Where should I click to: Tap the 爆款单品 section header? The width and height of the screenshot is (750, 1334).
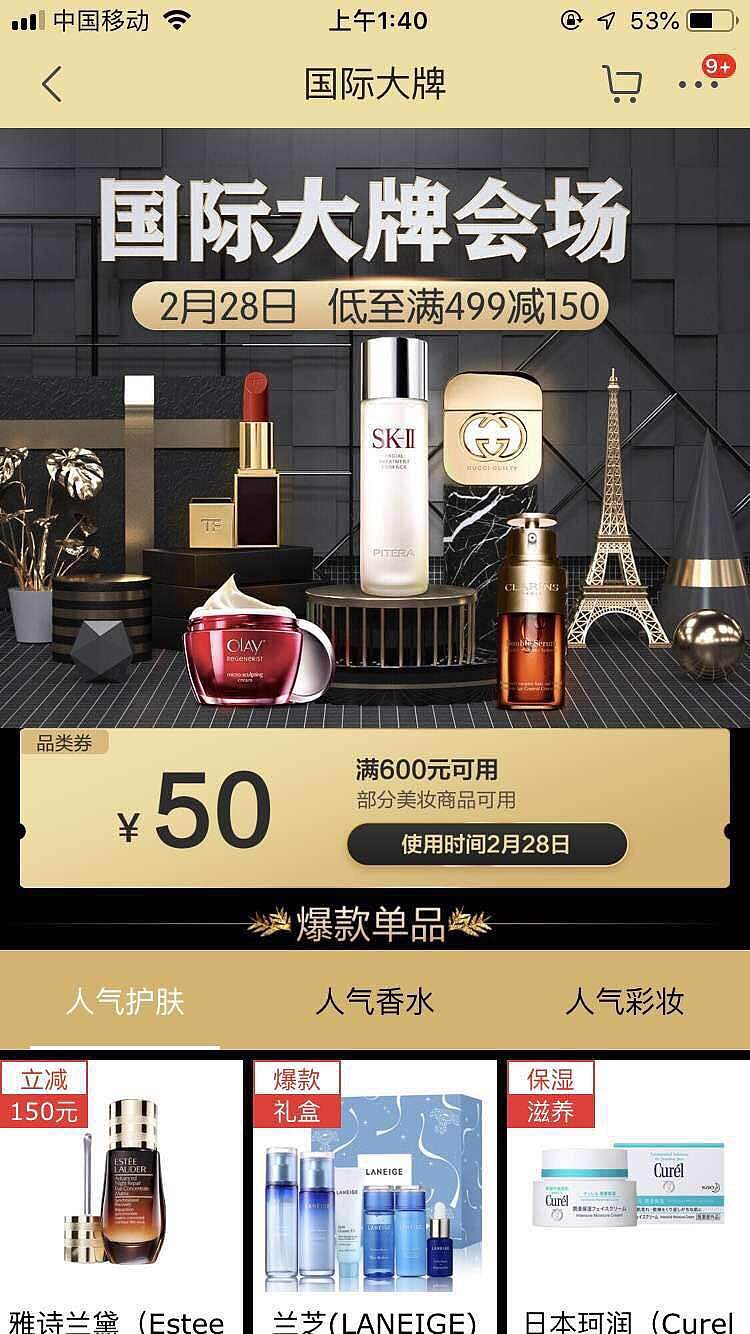tap(375, 925)
